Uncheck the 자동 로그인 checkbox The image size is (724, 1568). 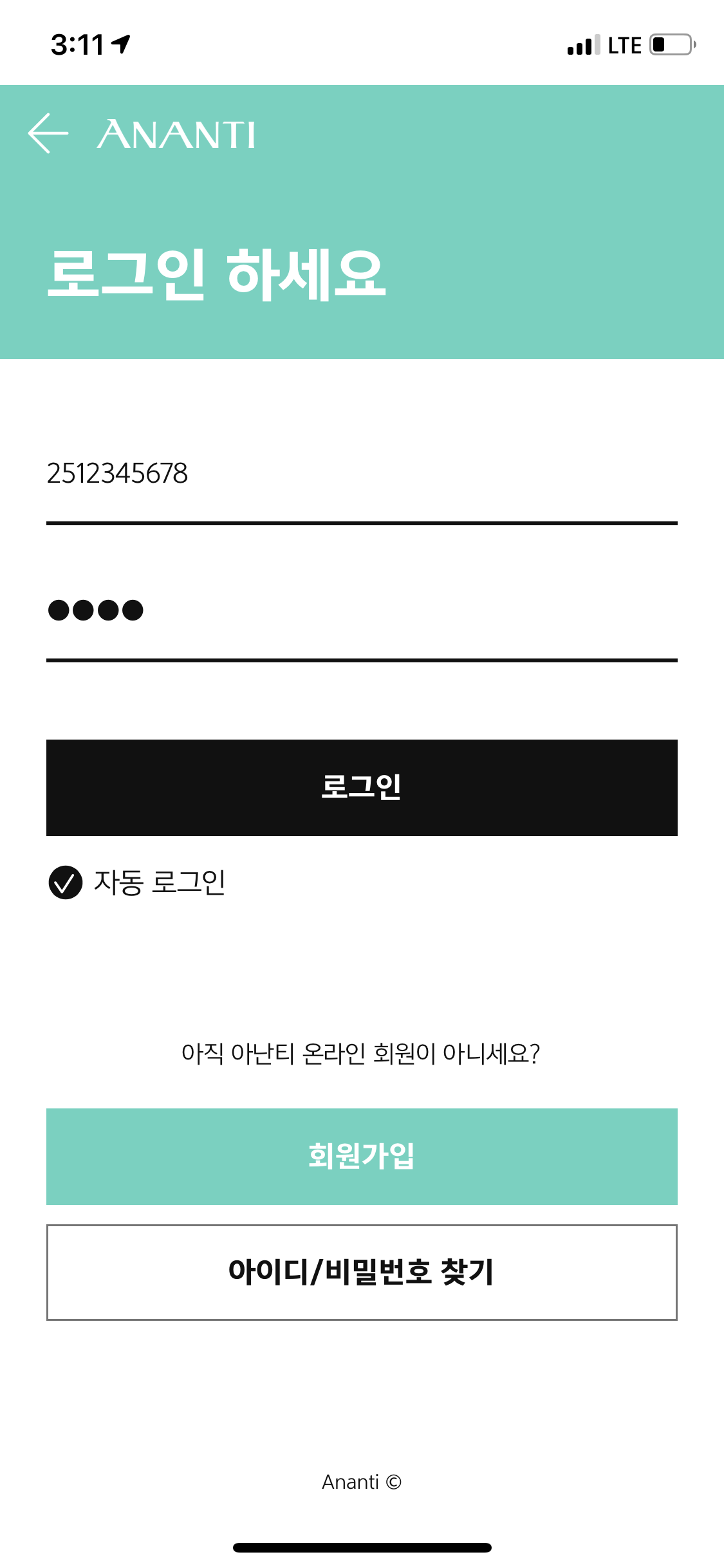point(66,882)
